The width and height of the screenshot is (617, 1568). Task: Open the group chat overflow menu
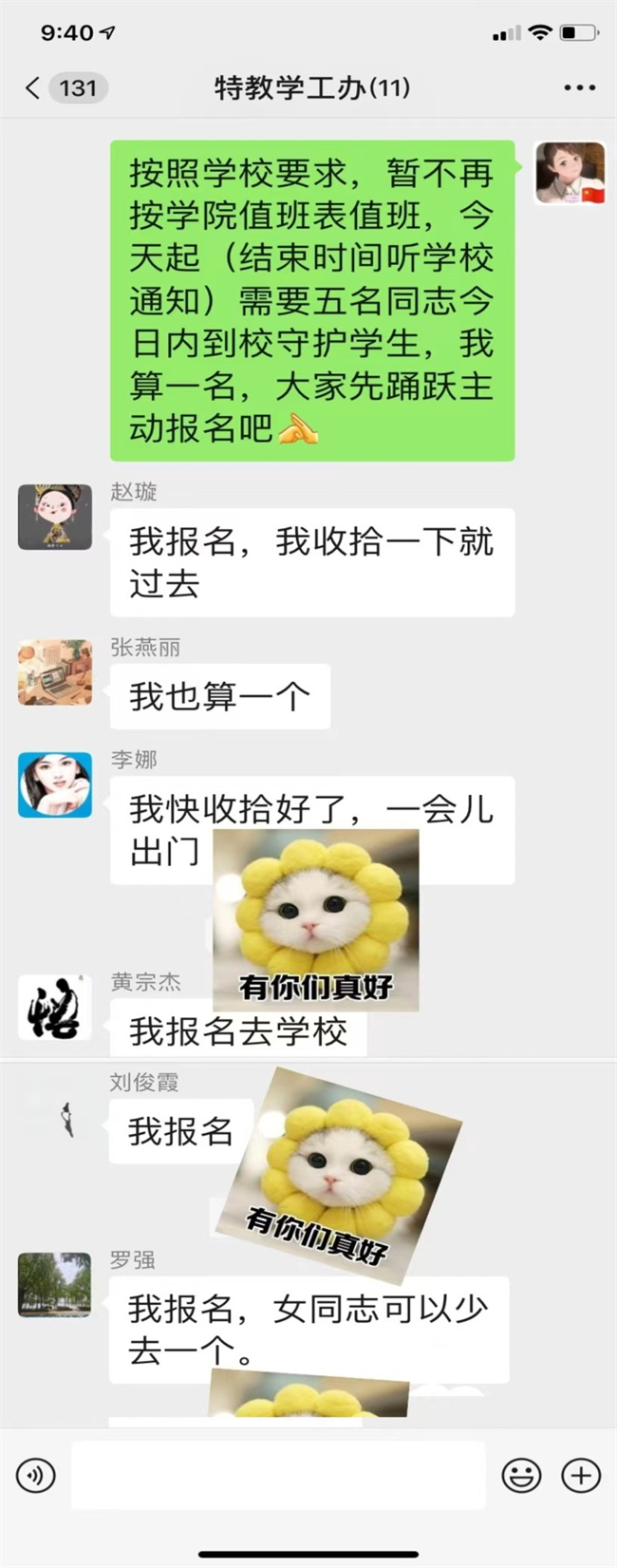point(579,88)
